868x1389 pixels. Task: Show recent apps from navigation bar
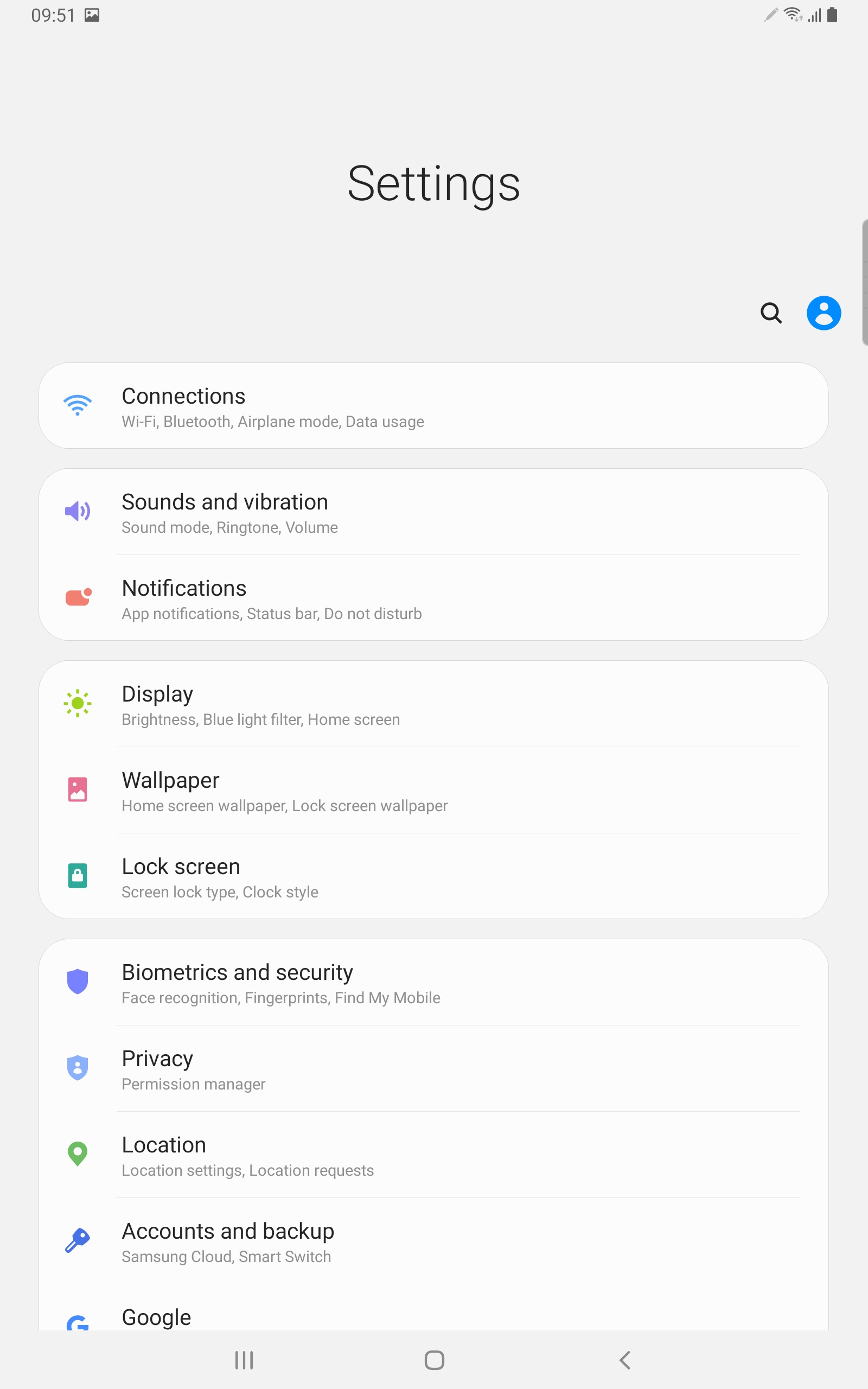pos(244,1360)
